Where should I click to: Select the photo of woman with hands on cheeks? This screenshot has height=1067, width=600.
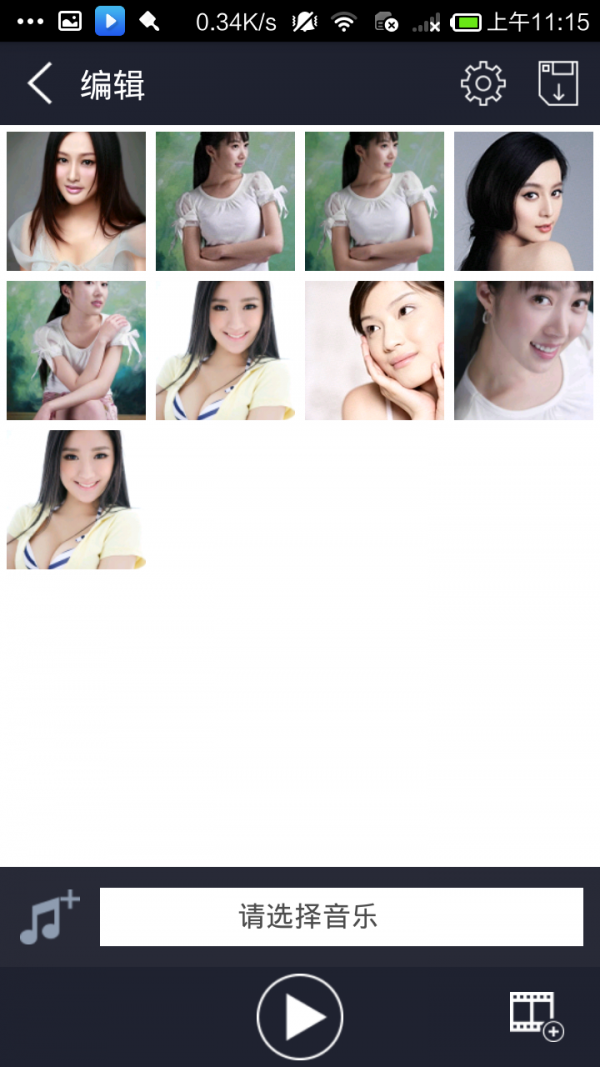(x=374, y=350)
